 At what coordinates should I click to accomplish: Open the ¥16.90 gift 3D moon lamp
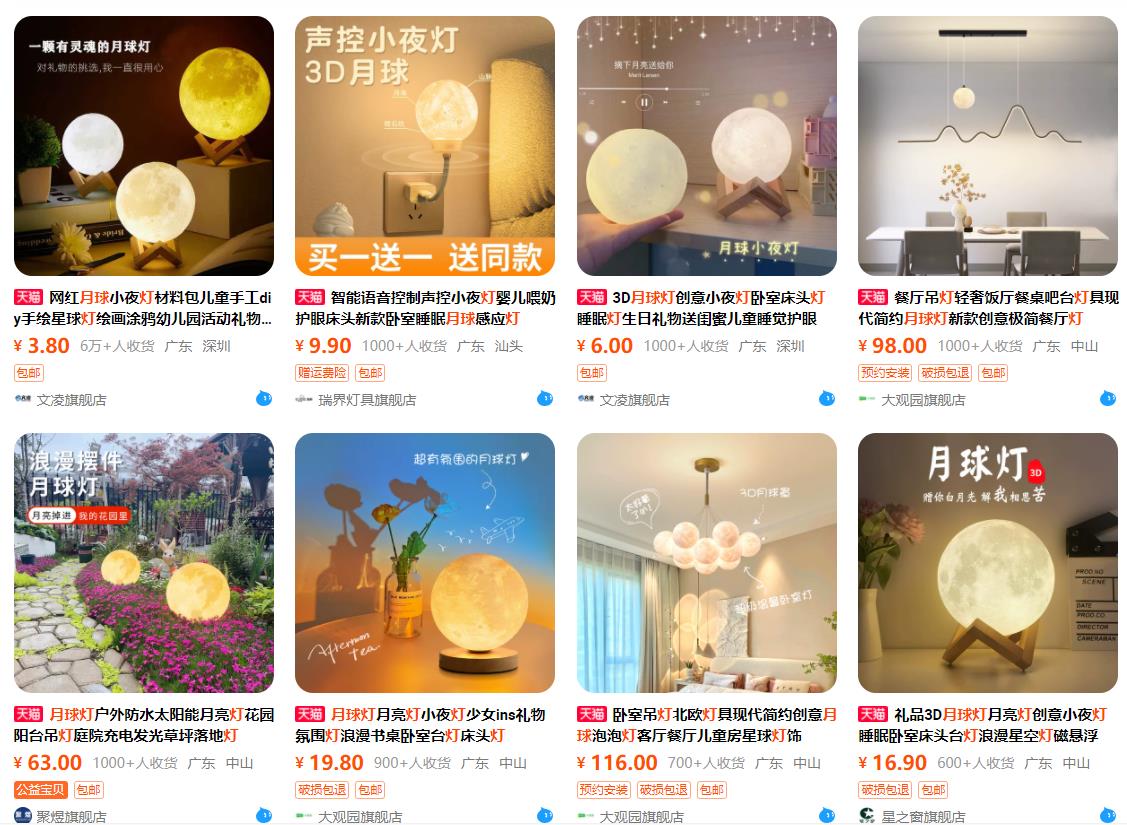click(x=987, y=562)
